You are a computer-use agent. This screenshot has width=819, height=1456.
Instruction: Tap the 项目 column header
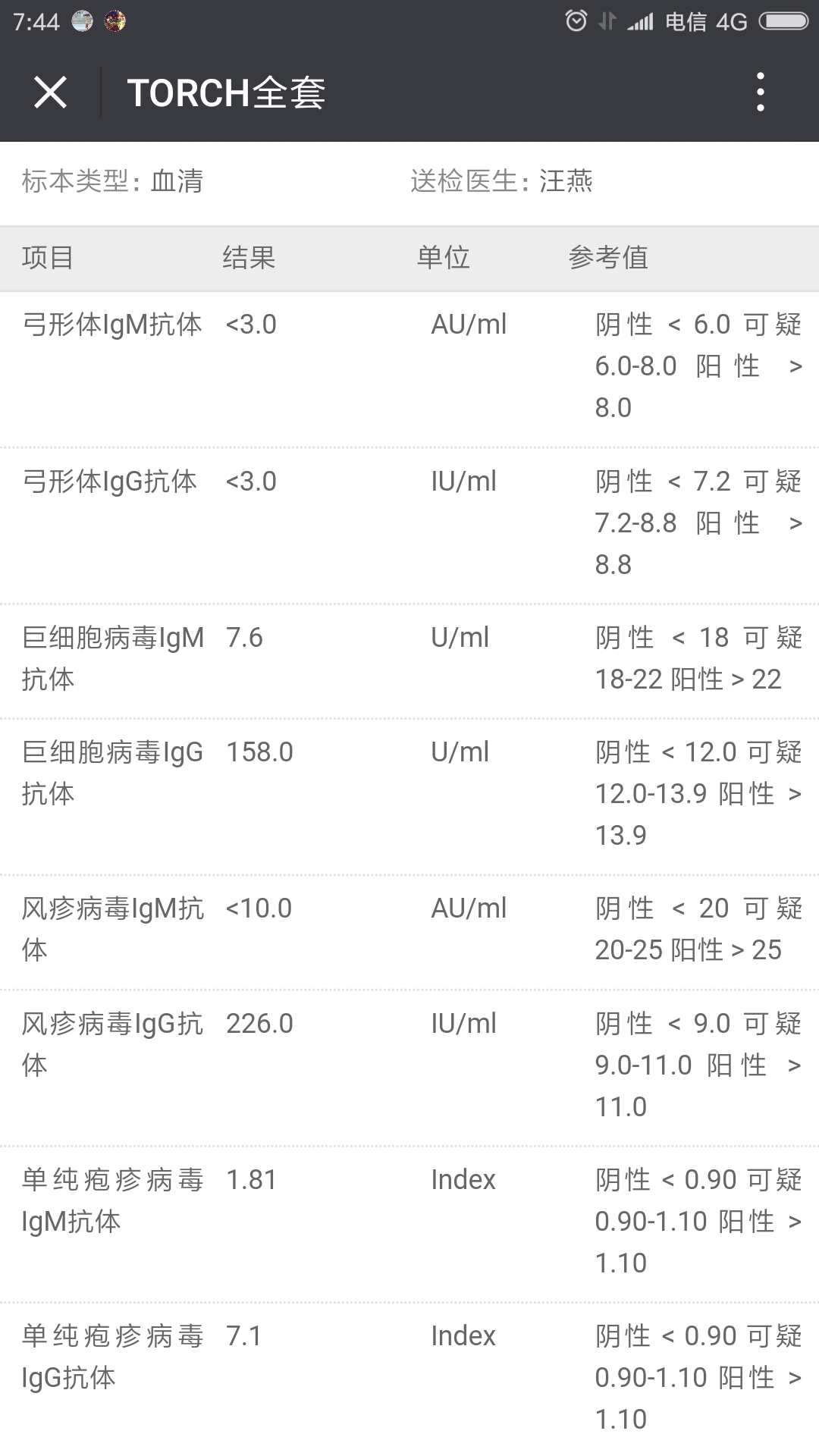point(48,258)
